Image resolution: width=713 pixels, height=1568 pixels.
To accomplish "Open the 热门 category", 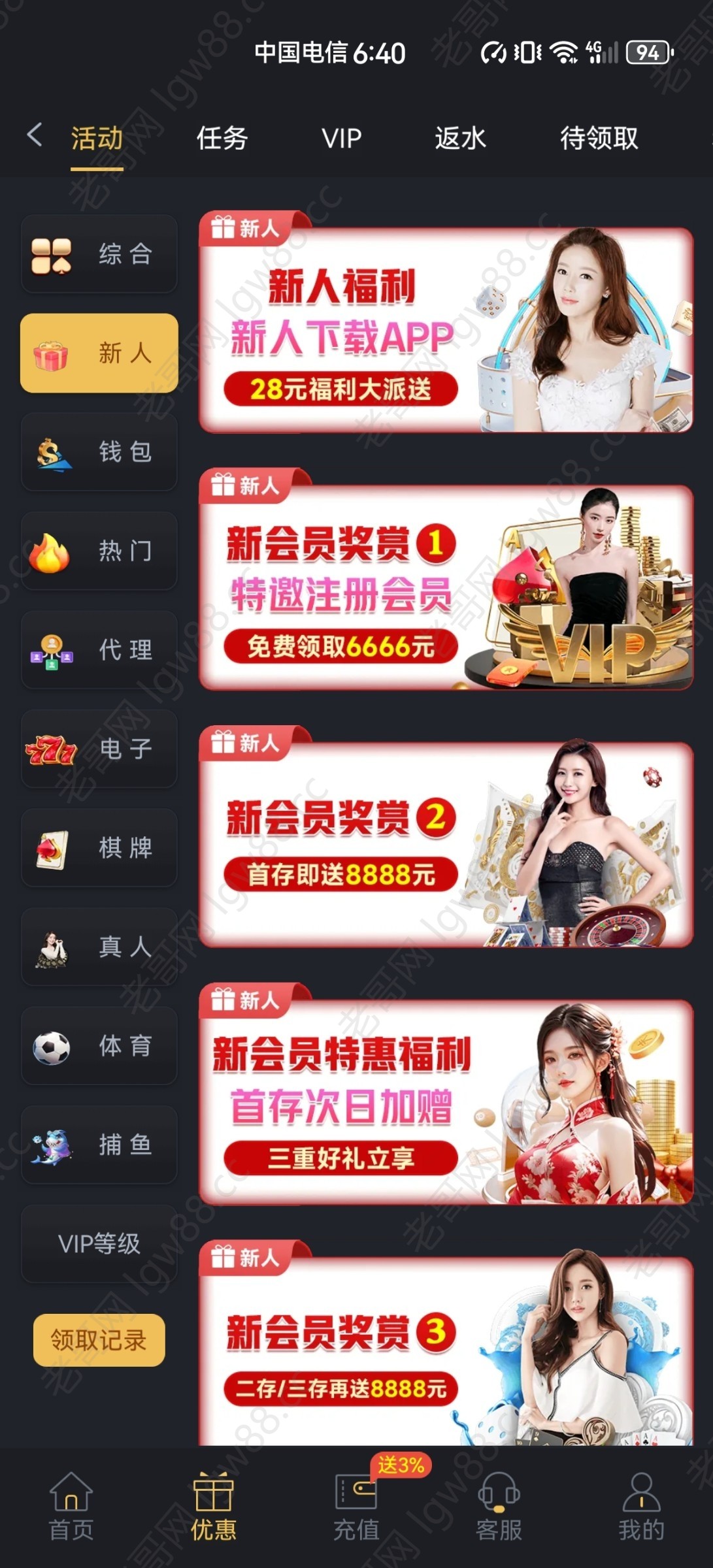I will tap(99, 551).
